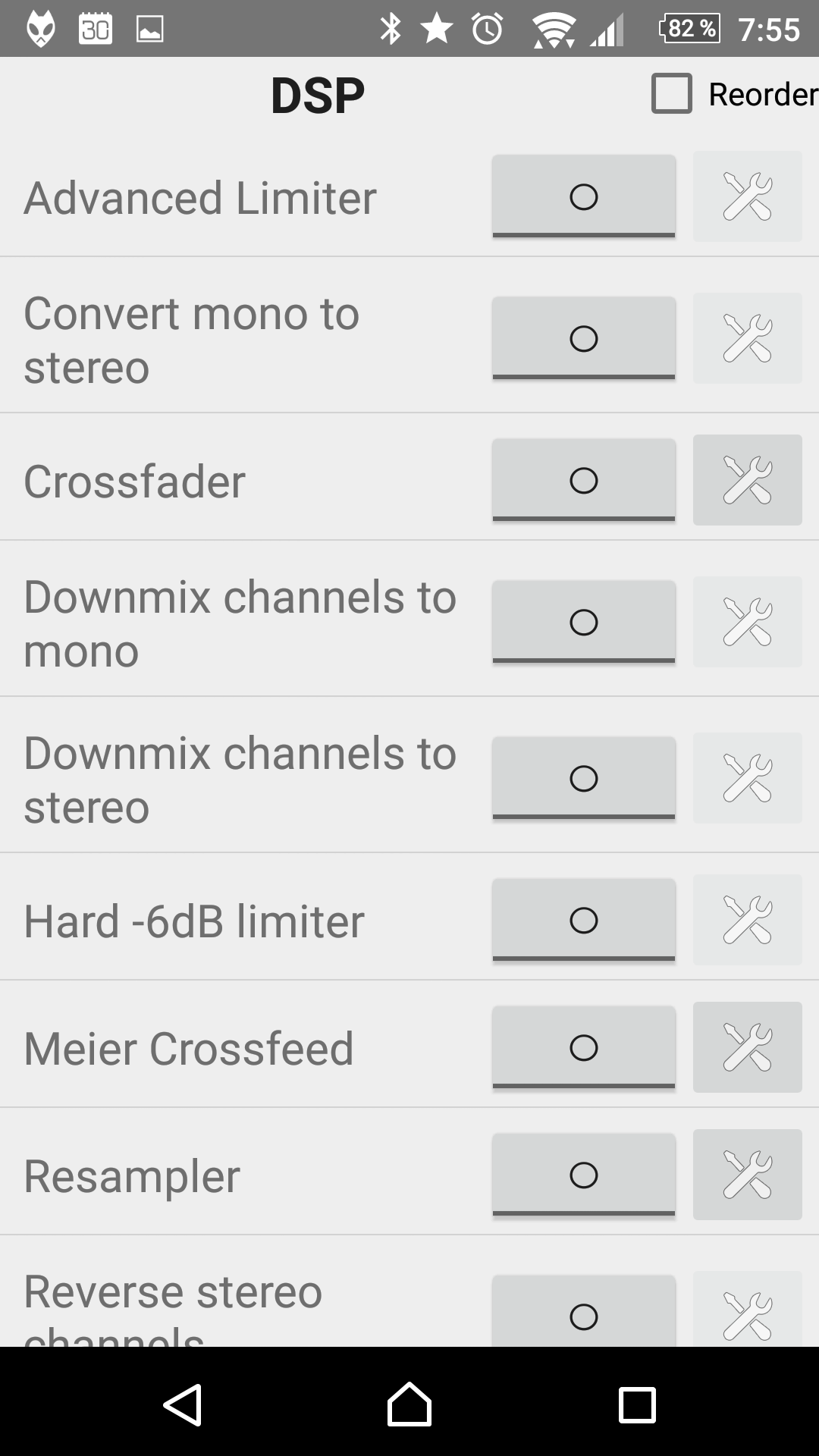Configure Meier Crossfeed via wrench icon

tap(748, 1047)
